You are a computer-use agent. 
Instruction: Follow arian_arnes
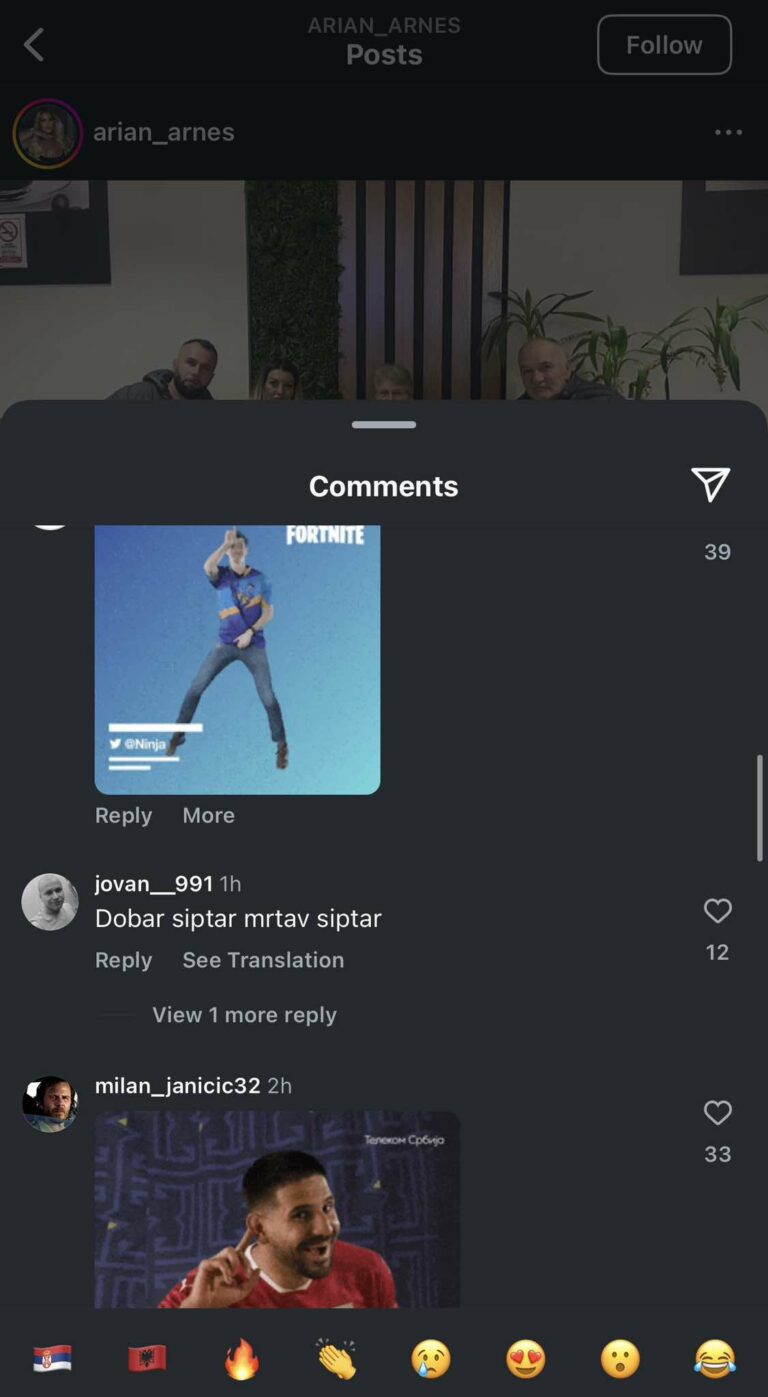pyautogui.click(x=664, y=45)
